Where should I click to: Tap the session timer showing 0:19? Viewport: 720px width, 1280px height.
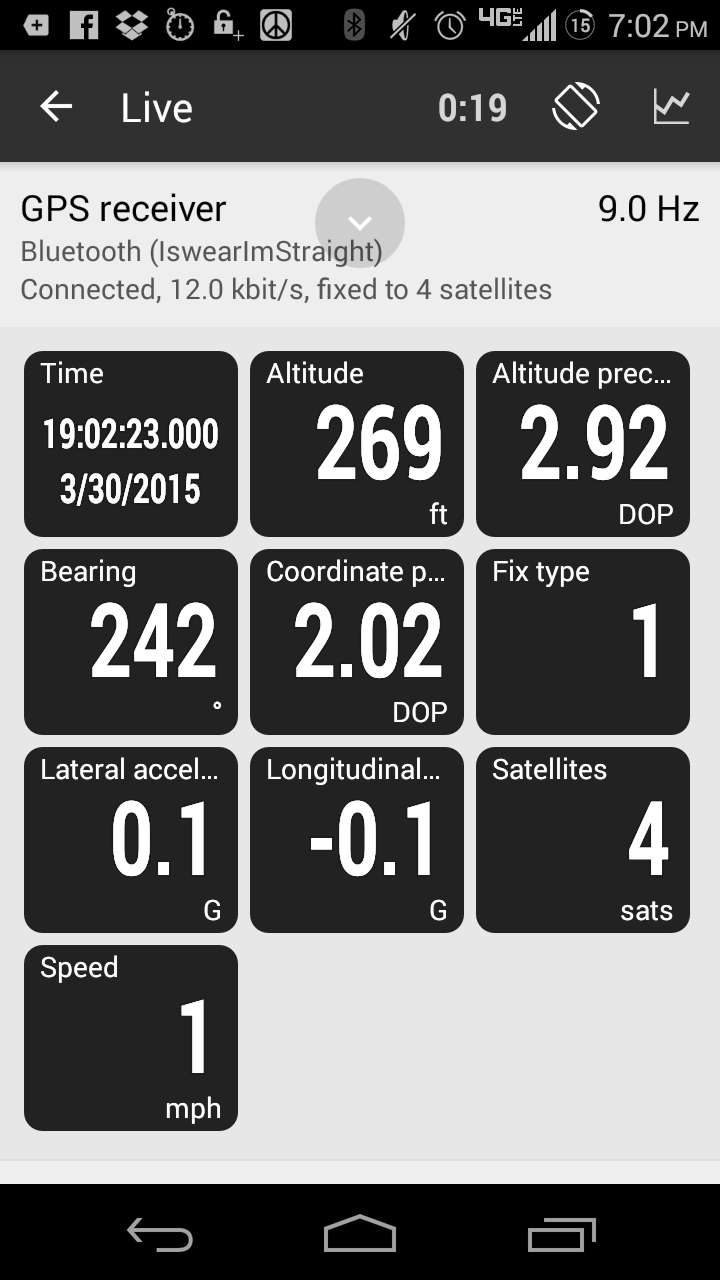(x=473, y=107)
